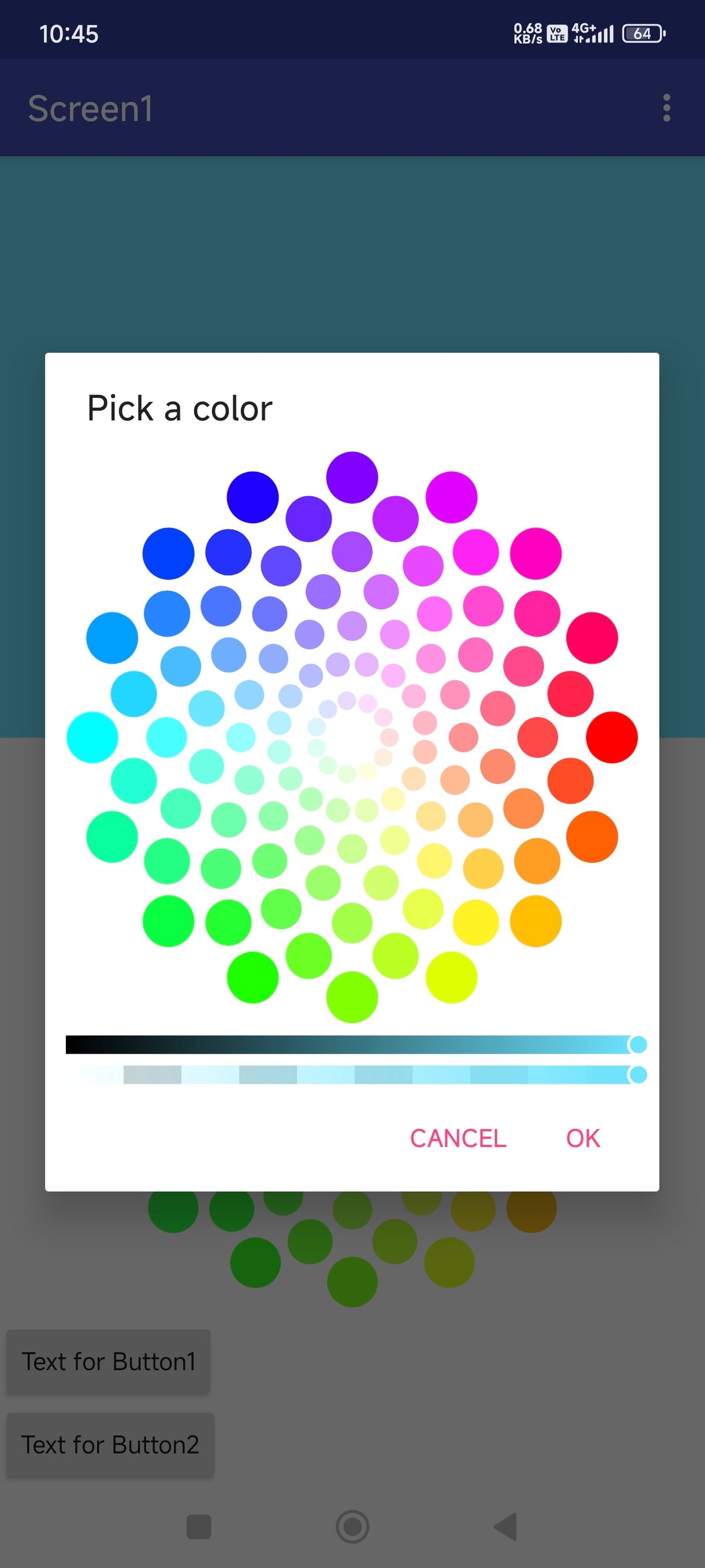Select the lime green swatch at wheel bottom

pyautogui.click(x=351, y=997)
